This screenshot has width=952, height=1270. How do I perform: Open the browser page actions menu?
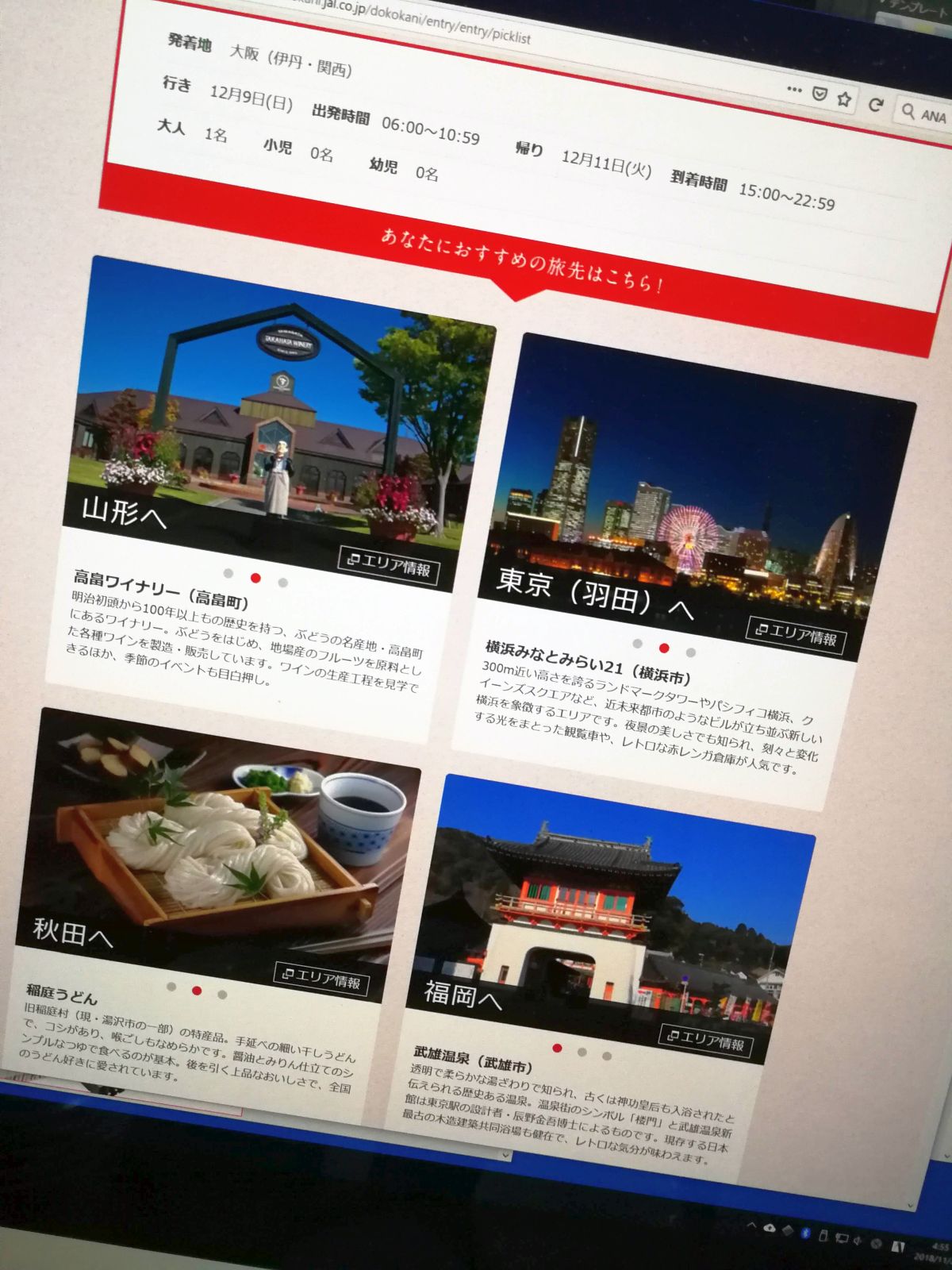coord(794,90)
